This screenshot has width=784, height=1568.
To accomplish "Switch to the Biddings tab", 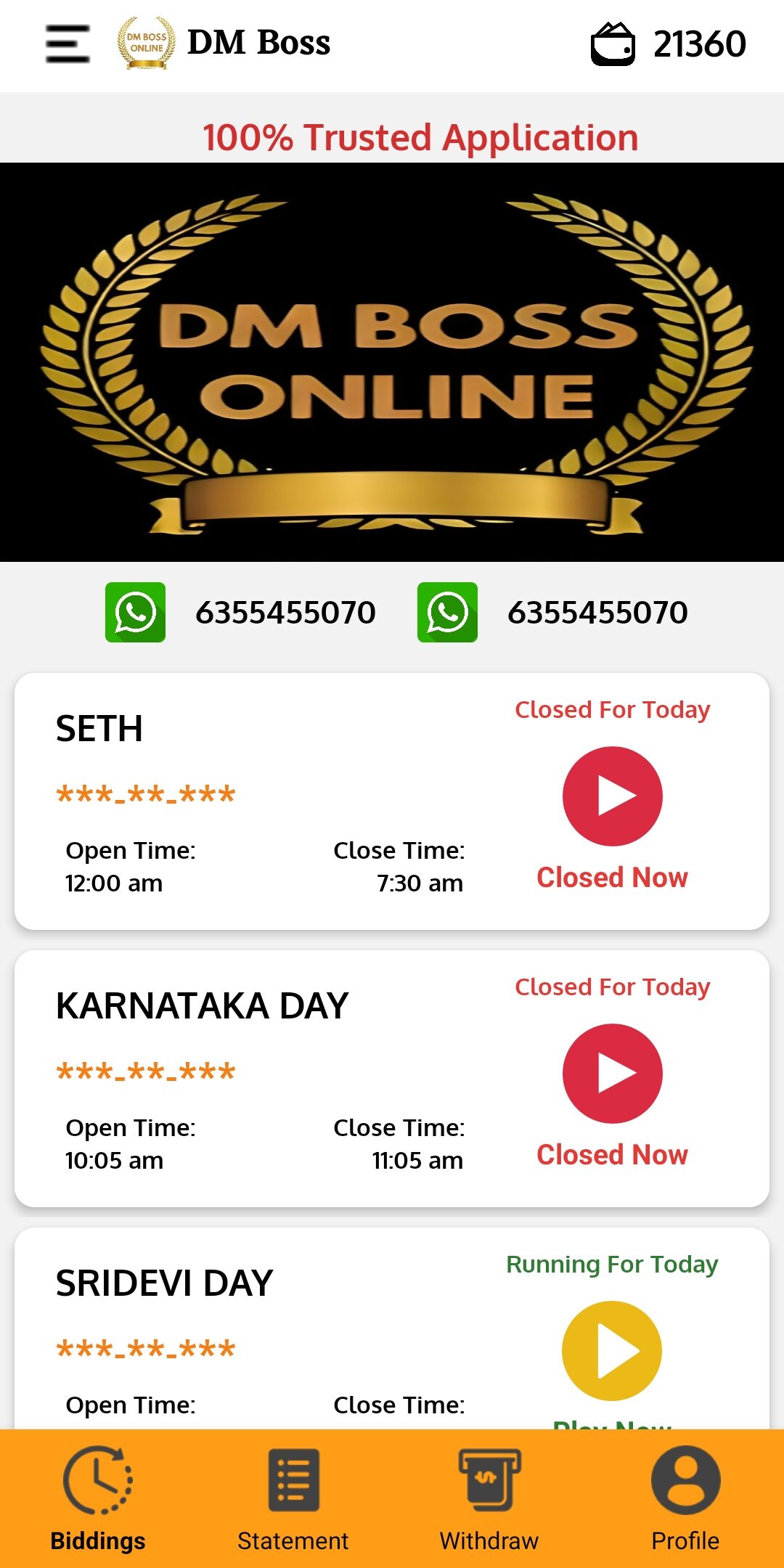I will [98, 1498].
